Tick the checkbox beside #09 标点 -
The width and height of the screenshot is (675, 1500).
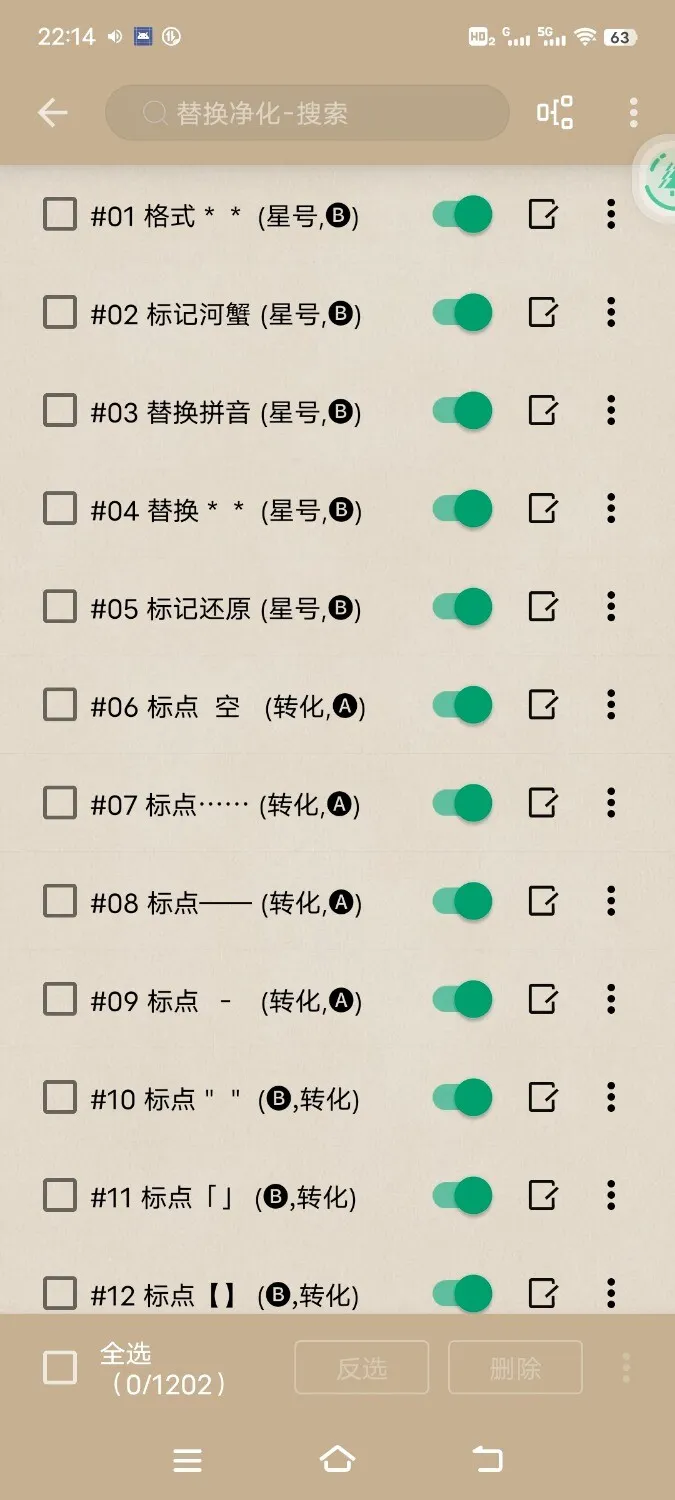click(x=60, y=999)
